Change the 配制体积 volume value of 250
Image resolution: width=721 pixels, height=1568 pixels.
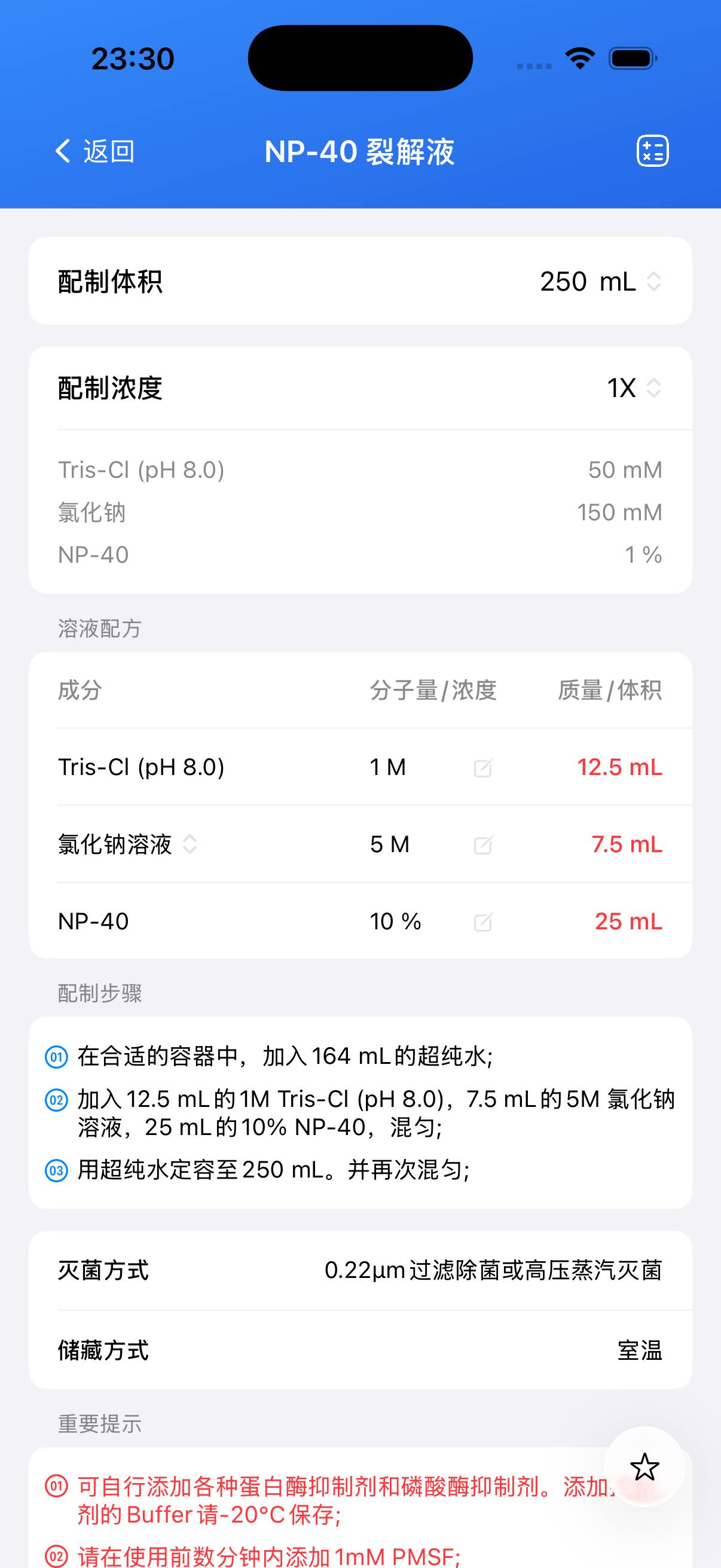[563, 282]
